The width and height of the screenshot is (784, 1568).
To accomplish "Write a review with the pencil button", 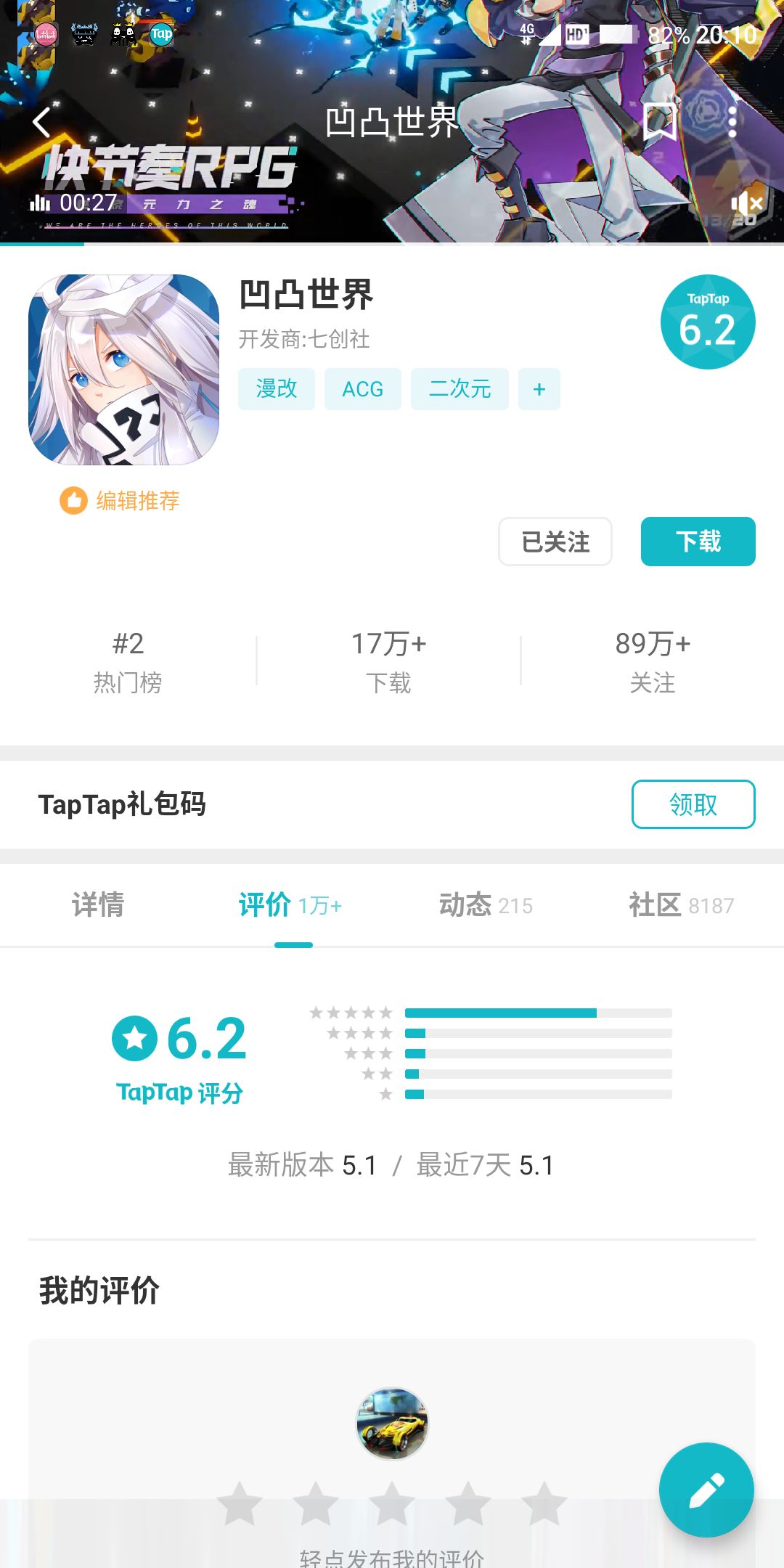I will [706, 1490].
